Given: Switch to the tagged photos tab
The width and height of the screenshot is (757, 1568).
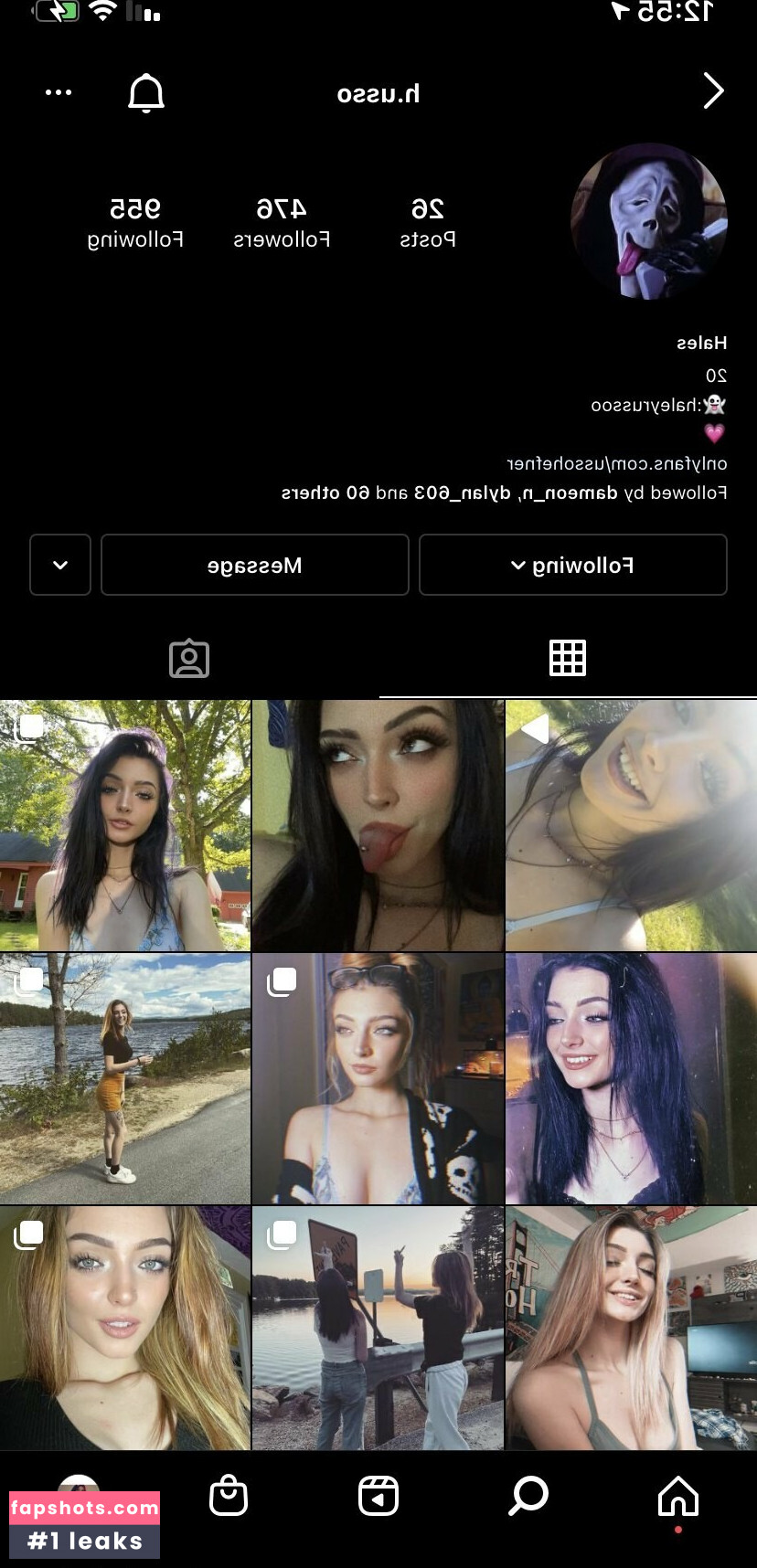Looking at the screenshot, I should pos(189,658).
